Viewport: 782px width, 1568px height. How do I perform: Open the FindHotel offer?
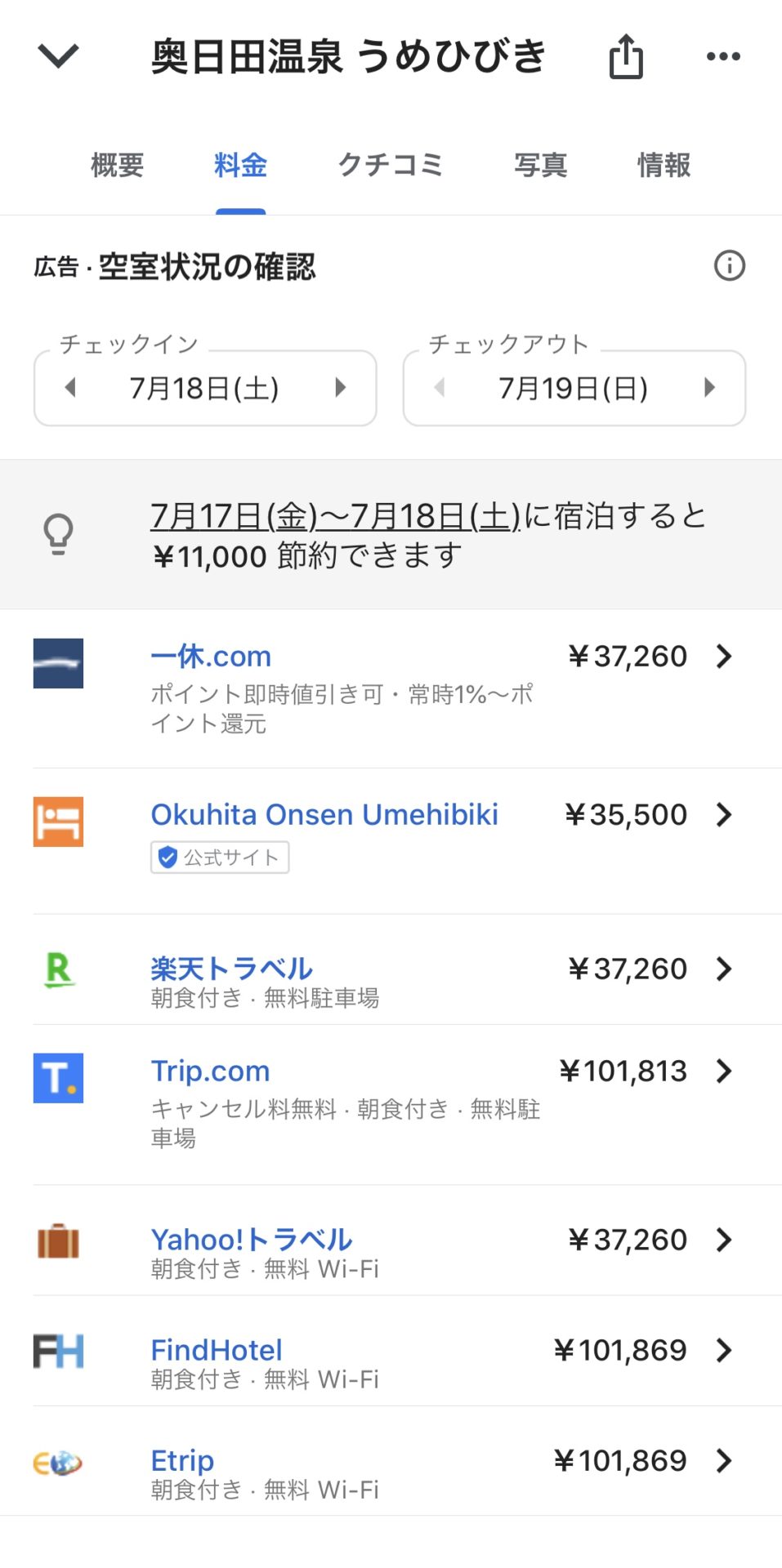click(x=391, y=1351)
